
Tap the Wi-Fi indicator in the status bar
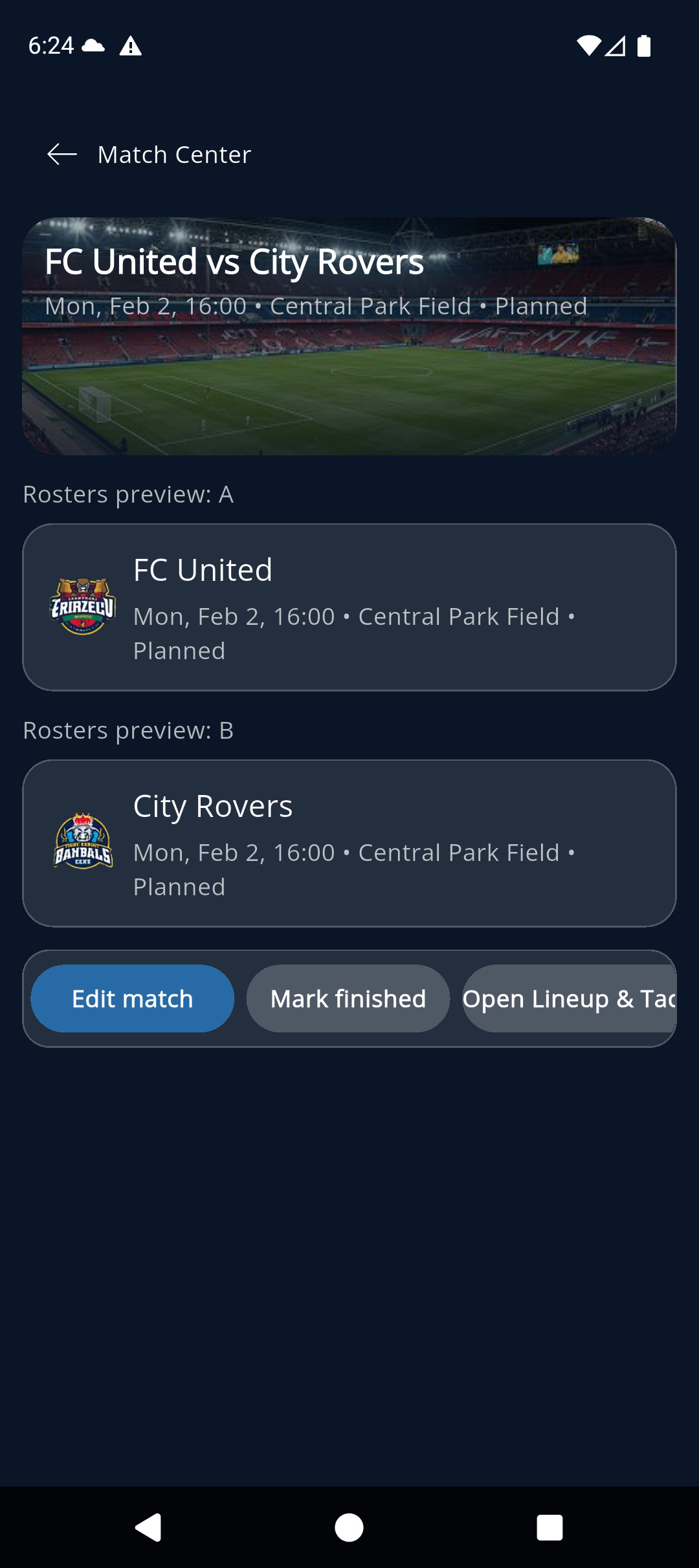588,45
